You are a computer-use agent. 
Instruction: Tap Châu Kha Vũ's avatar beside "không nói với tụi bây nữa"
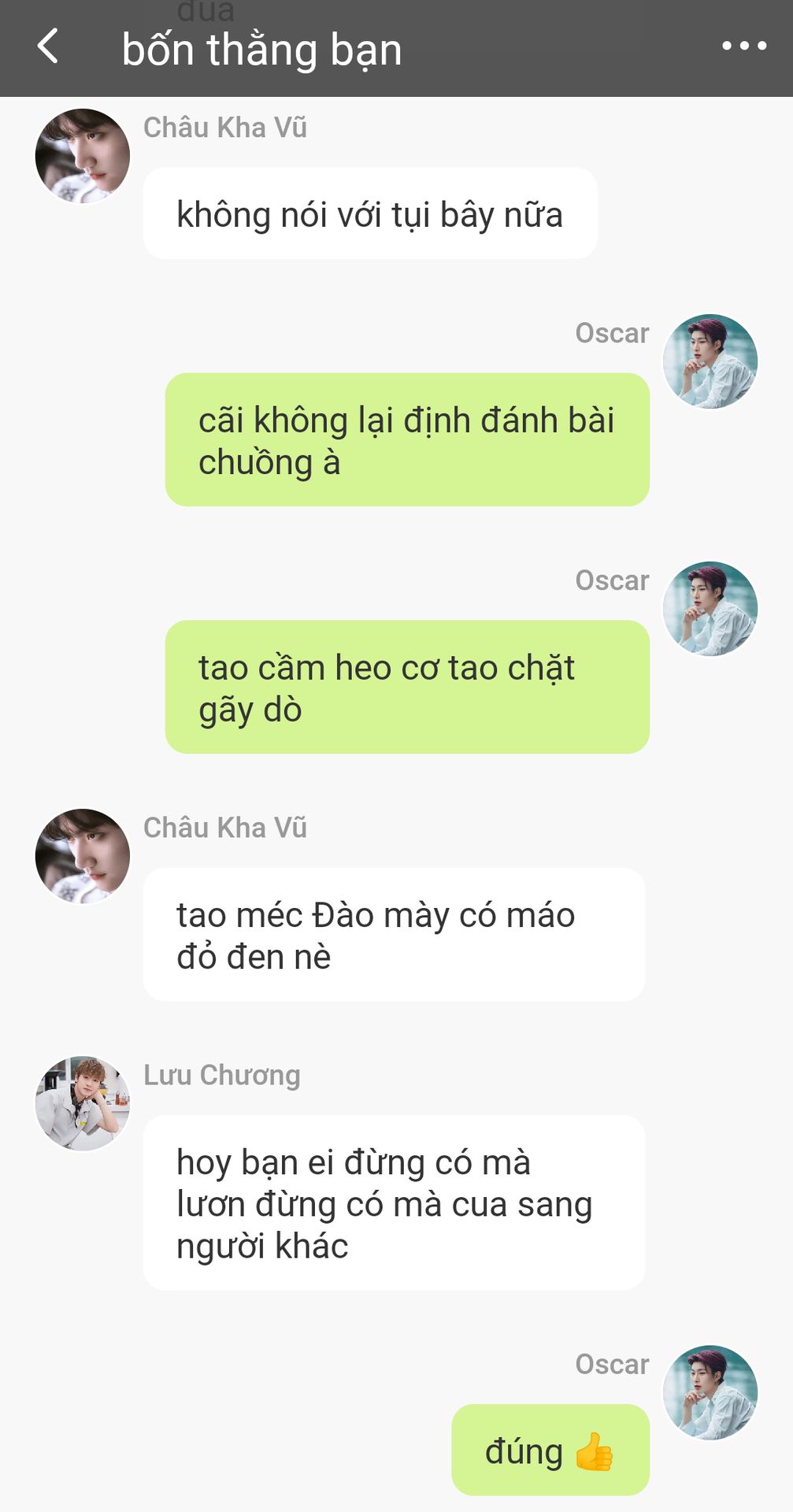coord(82,156)
